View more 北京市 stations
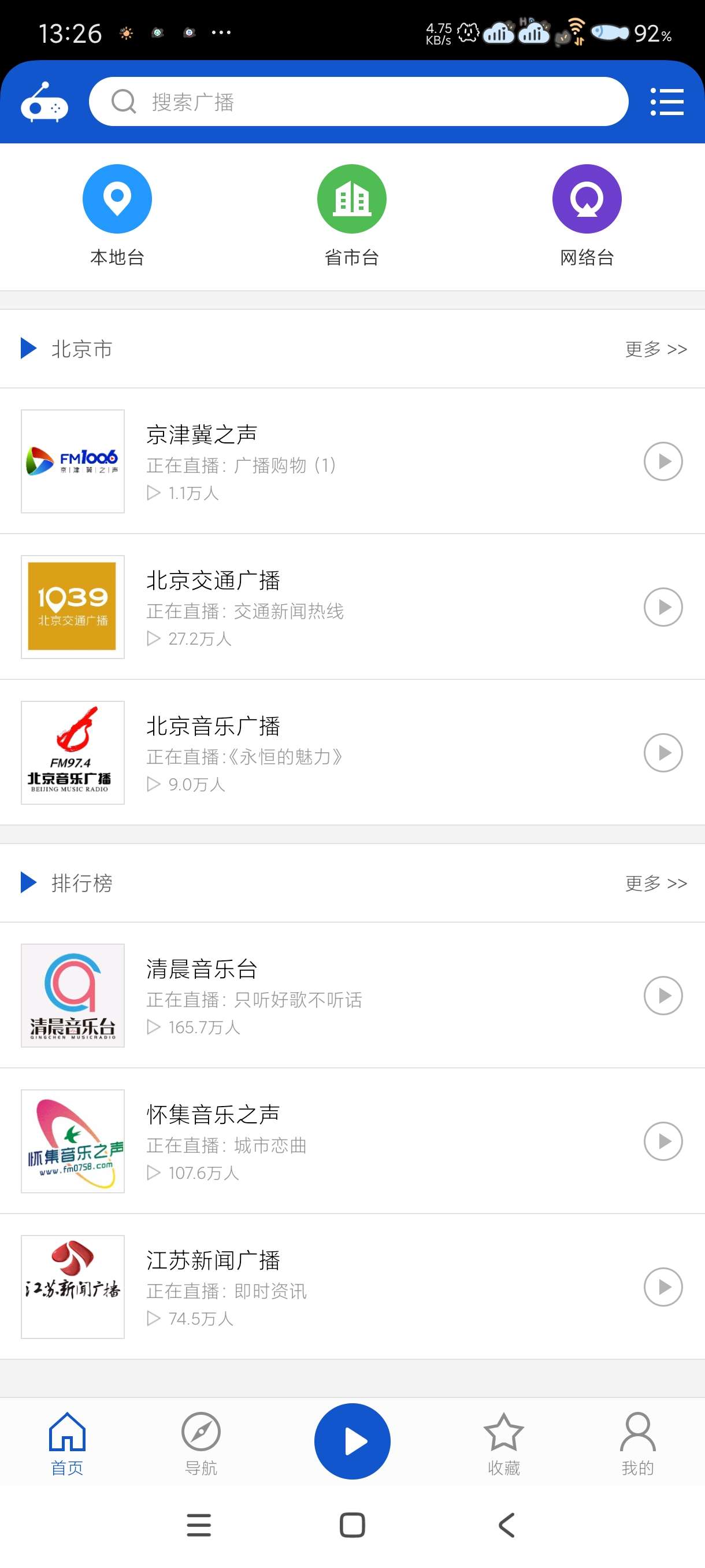 coord(656,349)
